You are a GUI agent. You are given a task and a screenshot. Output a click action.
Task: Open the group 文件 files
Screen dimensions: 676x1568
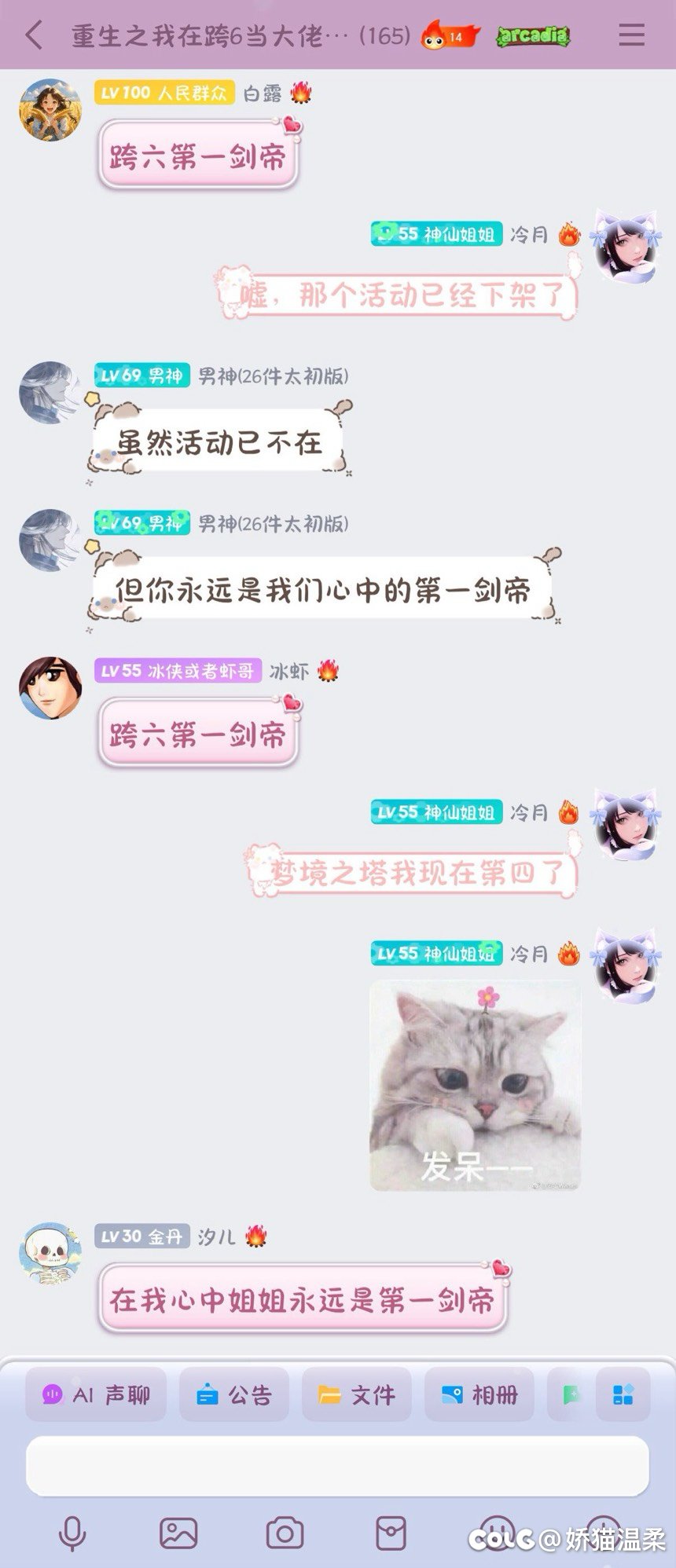click(357, 1394)
